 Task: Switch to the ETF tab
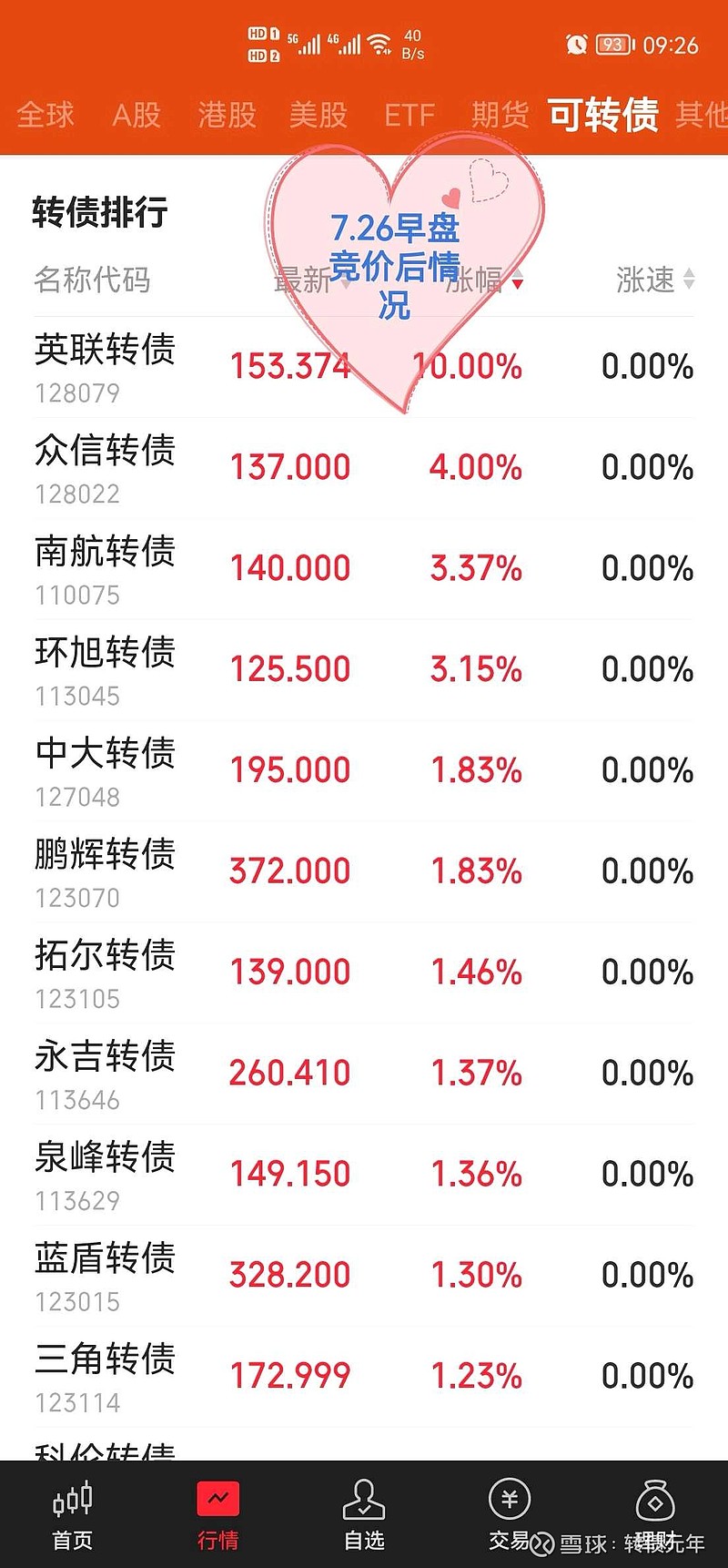[x=409, y=116]
